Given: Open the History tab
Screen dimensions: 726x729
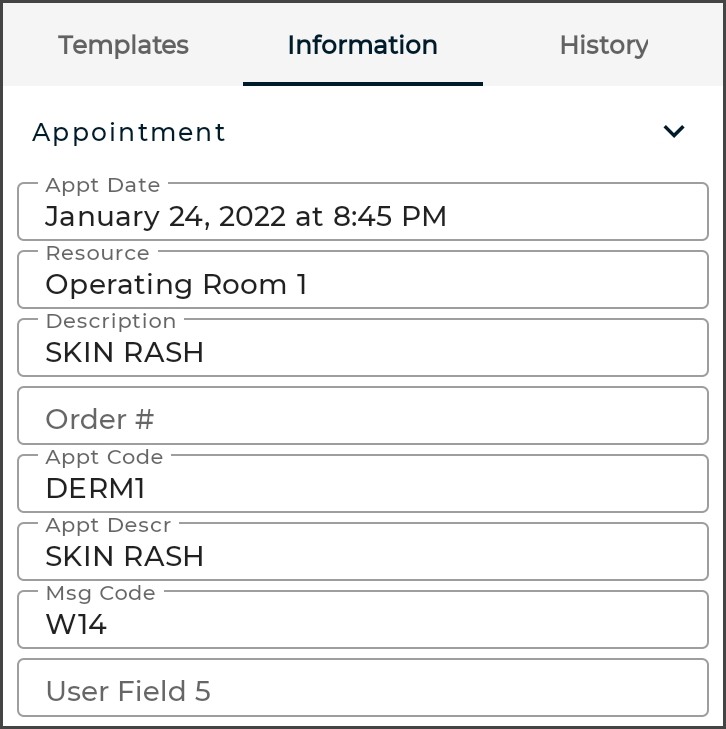Looking at the screenshot, I should click(x=603, y=45).
